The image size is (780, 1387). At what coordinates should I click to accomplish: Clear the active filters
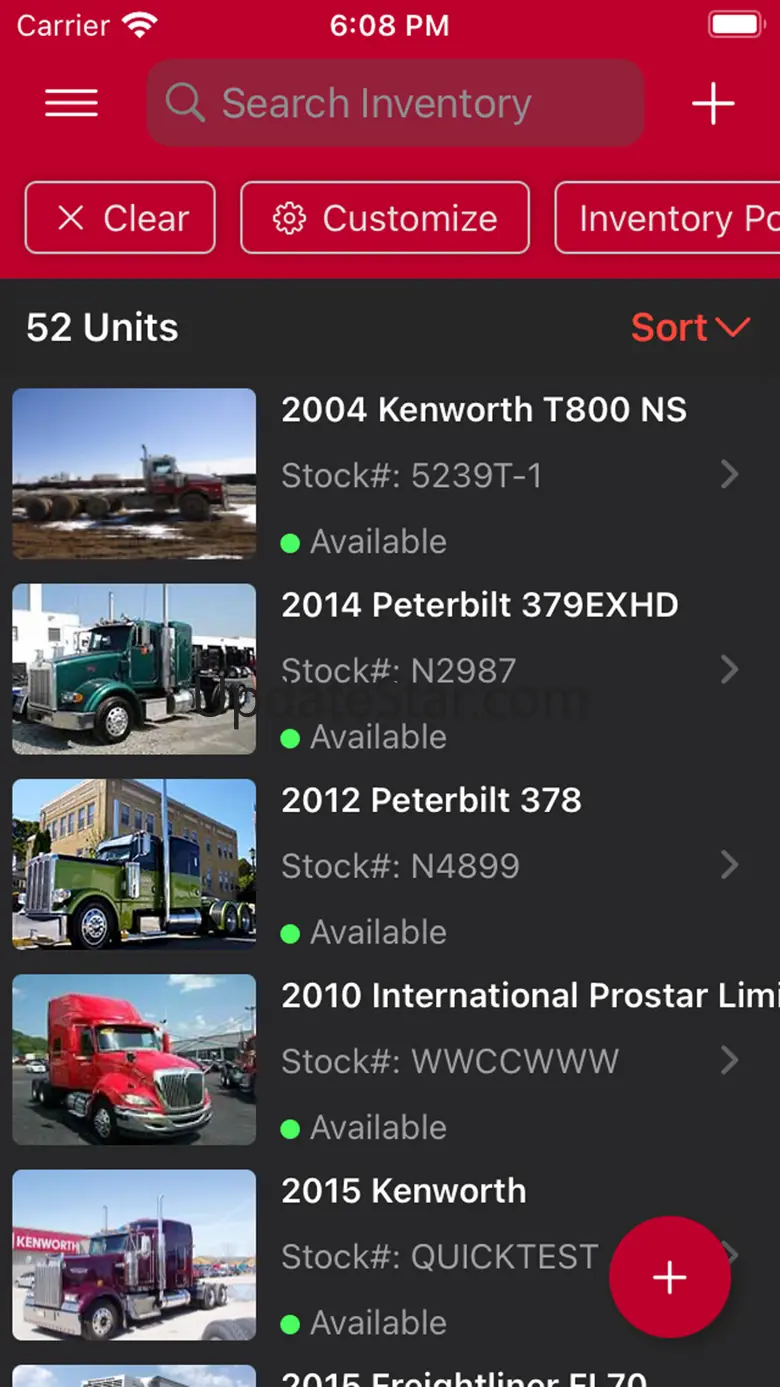[120, 218]
